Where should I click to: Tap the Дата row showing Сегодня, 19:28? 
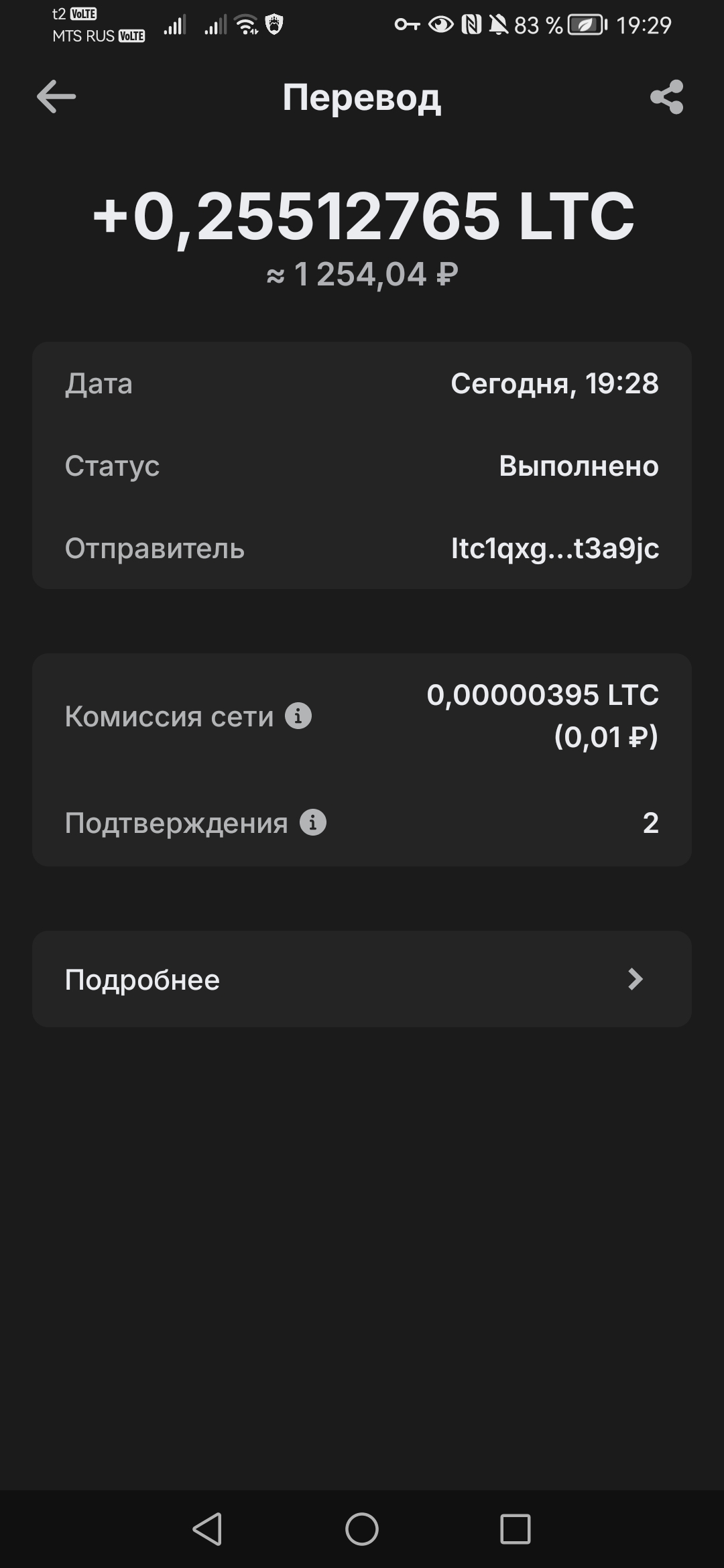point(362,383)
